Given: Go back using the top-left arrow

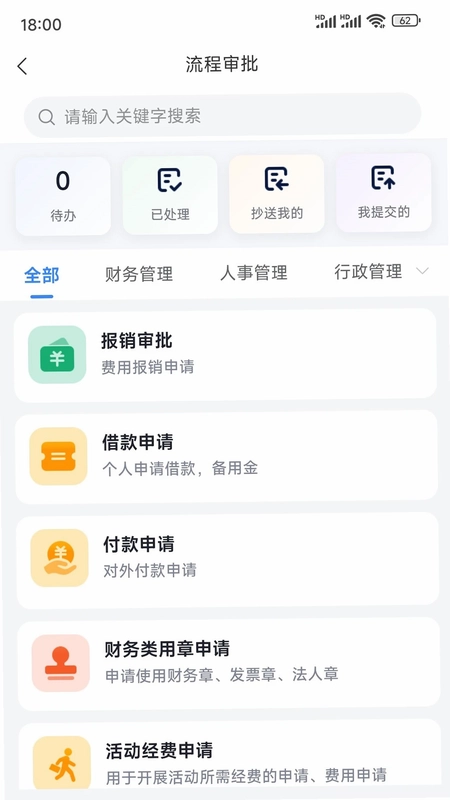Looking at the screenshot, I should pos(22,66).
